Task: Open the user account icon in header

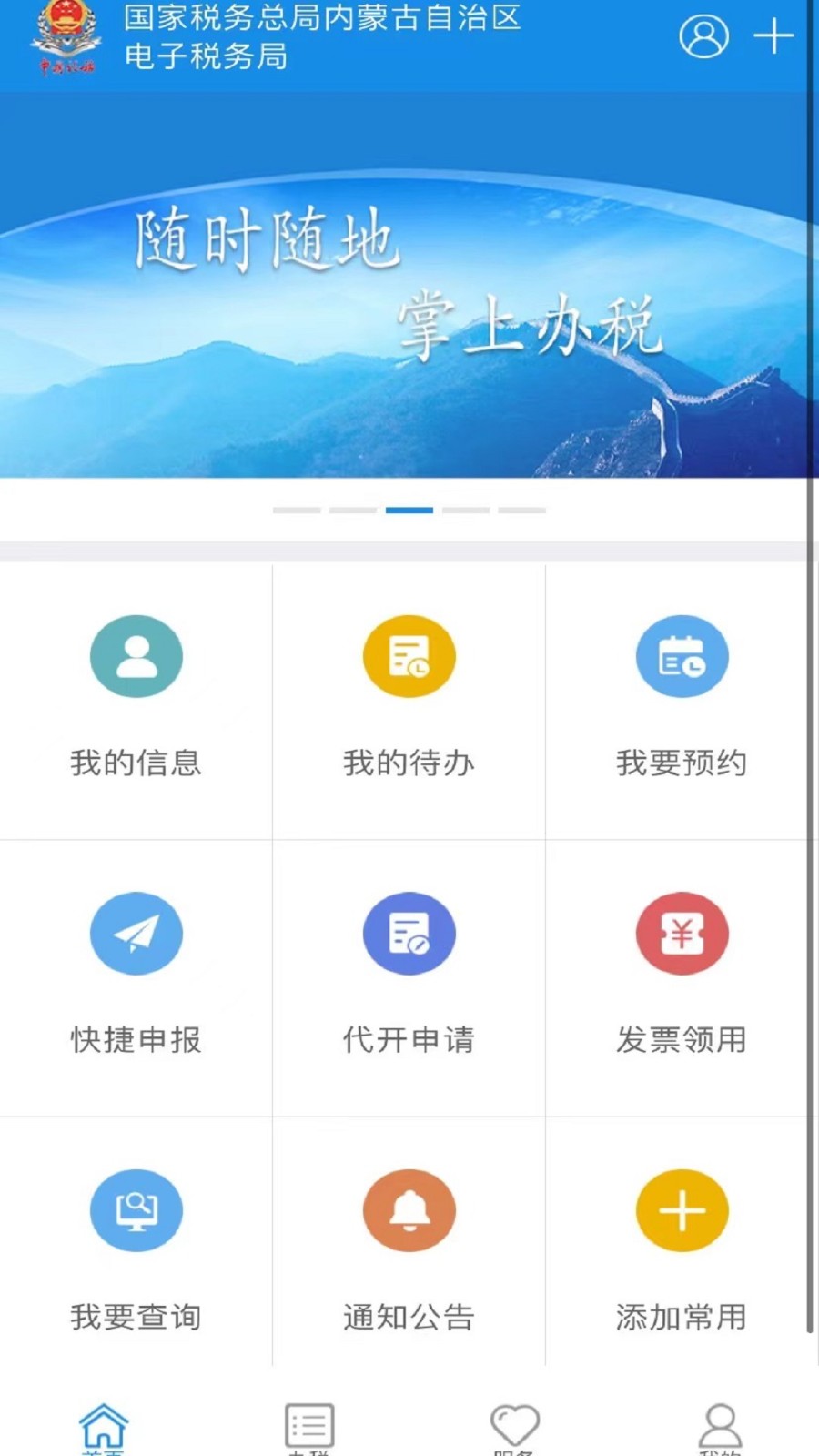Action: click(x=703, y=36)
